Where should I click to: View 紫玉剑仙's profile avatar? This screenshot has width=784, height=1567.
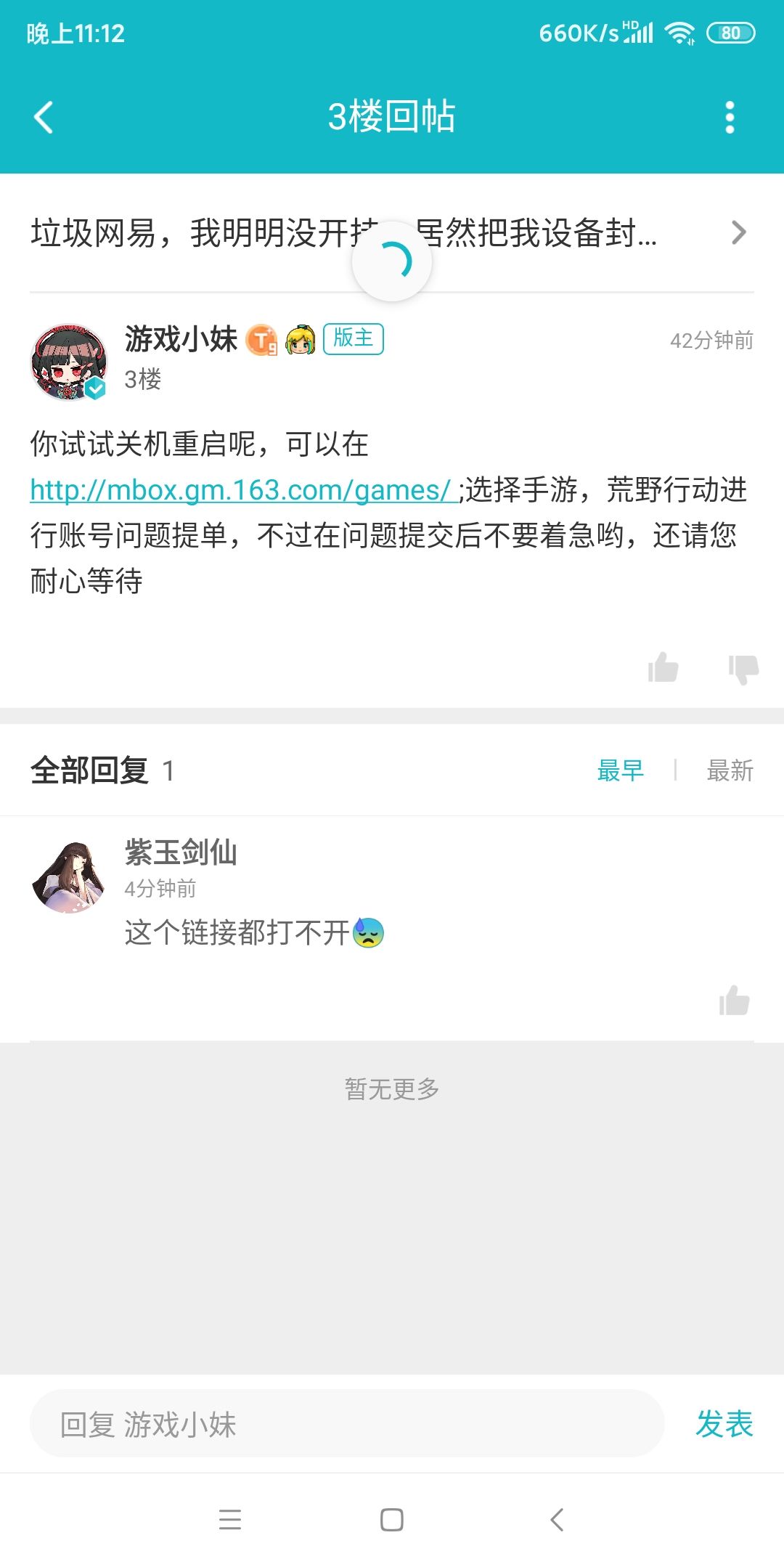[68, 876]
